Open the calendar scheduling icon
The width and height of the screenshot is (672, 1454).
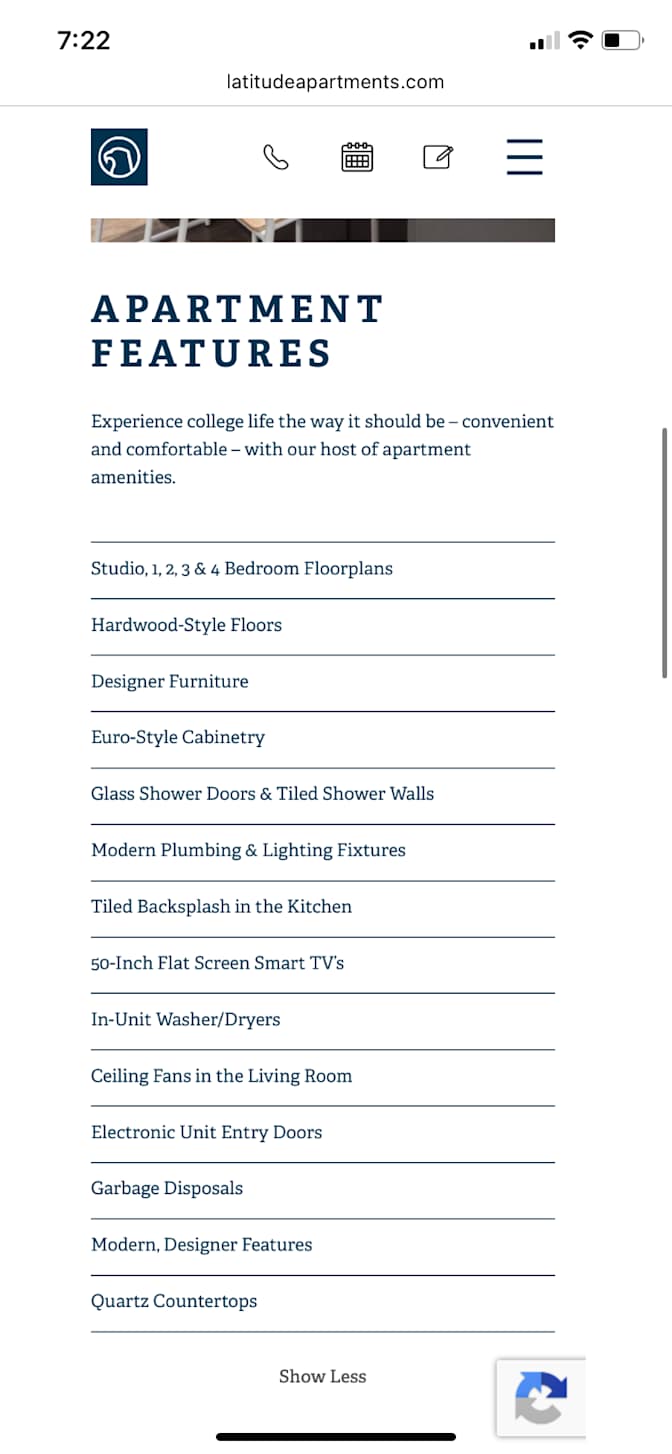point(357,157)
